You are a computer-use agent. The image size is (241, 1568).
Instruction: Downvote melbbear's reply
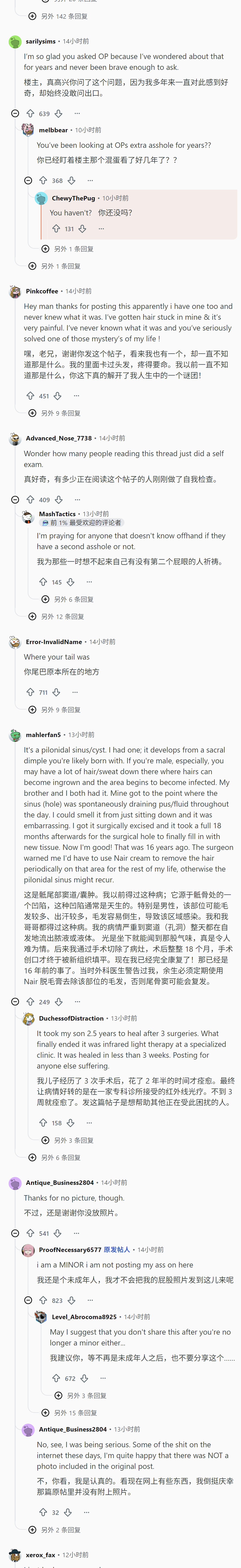(x=71, y=180)
